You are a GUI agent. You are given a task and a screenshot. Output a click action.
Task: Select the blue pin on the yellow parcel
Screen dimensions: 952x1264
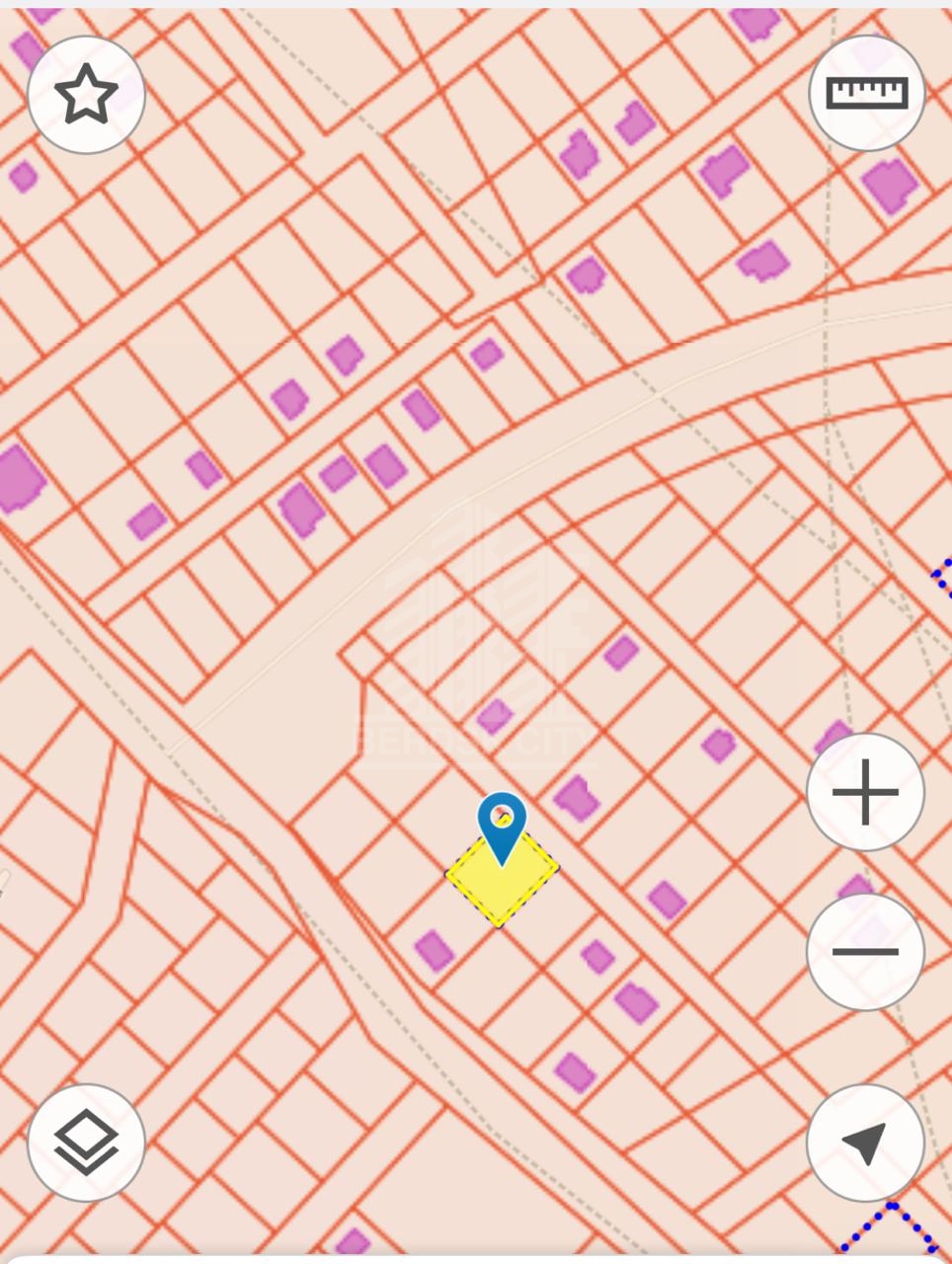(x=502, y=826)
